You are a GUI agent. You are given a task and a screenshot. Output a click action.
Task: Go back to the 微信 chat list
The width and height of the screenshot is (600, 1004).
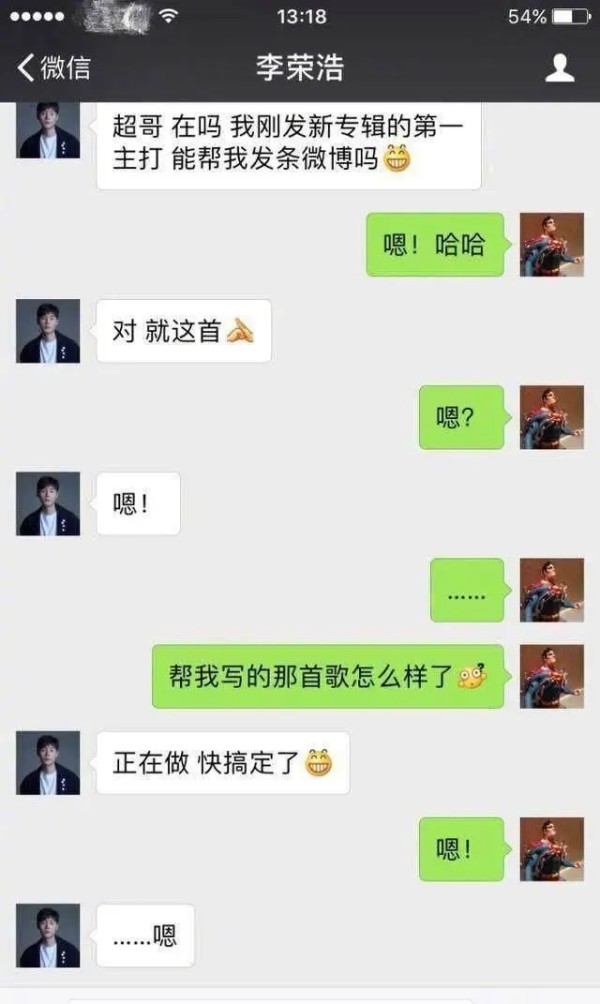coord(54,68)
